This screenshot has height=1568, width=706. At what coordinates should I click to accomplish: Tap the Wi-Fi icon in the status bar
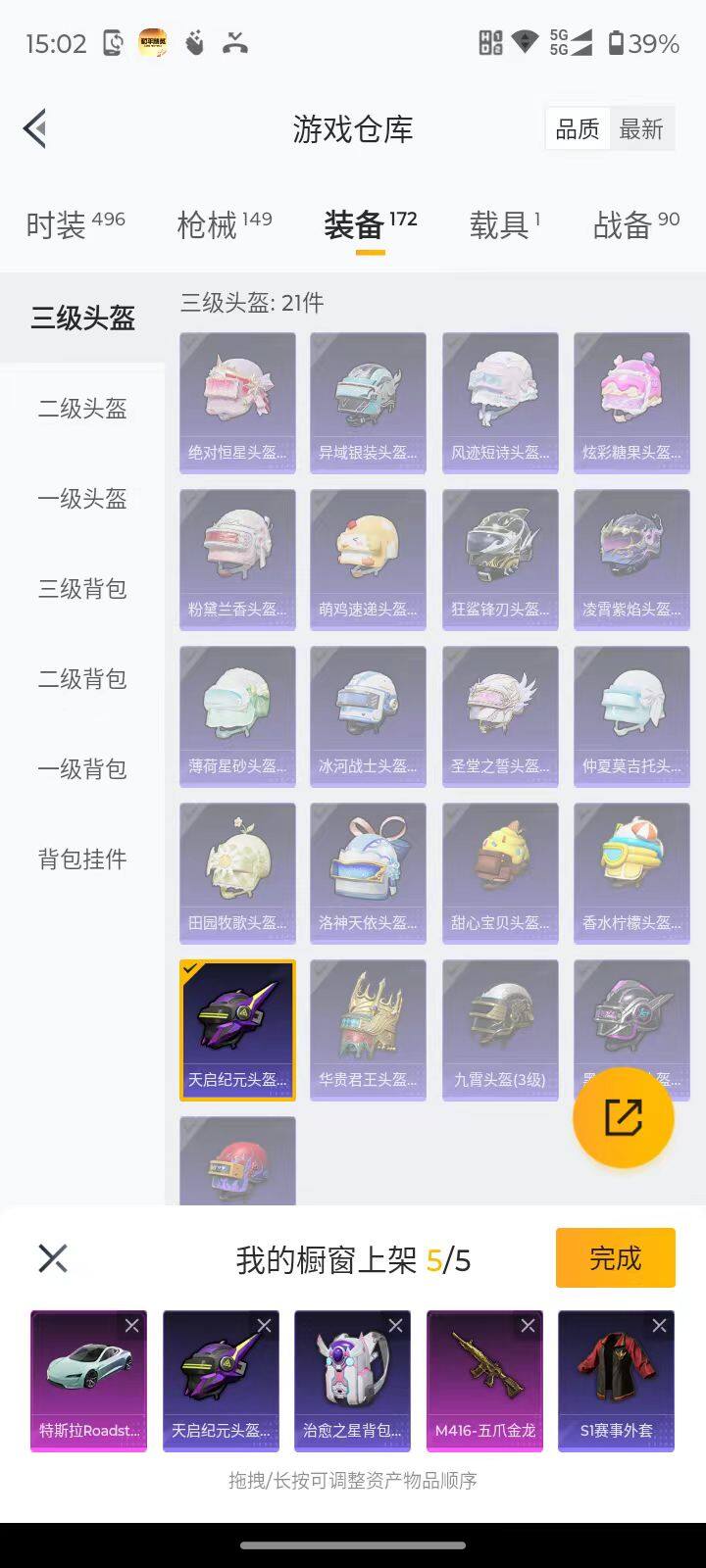pos(526,39)
